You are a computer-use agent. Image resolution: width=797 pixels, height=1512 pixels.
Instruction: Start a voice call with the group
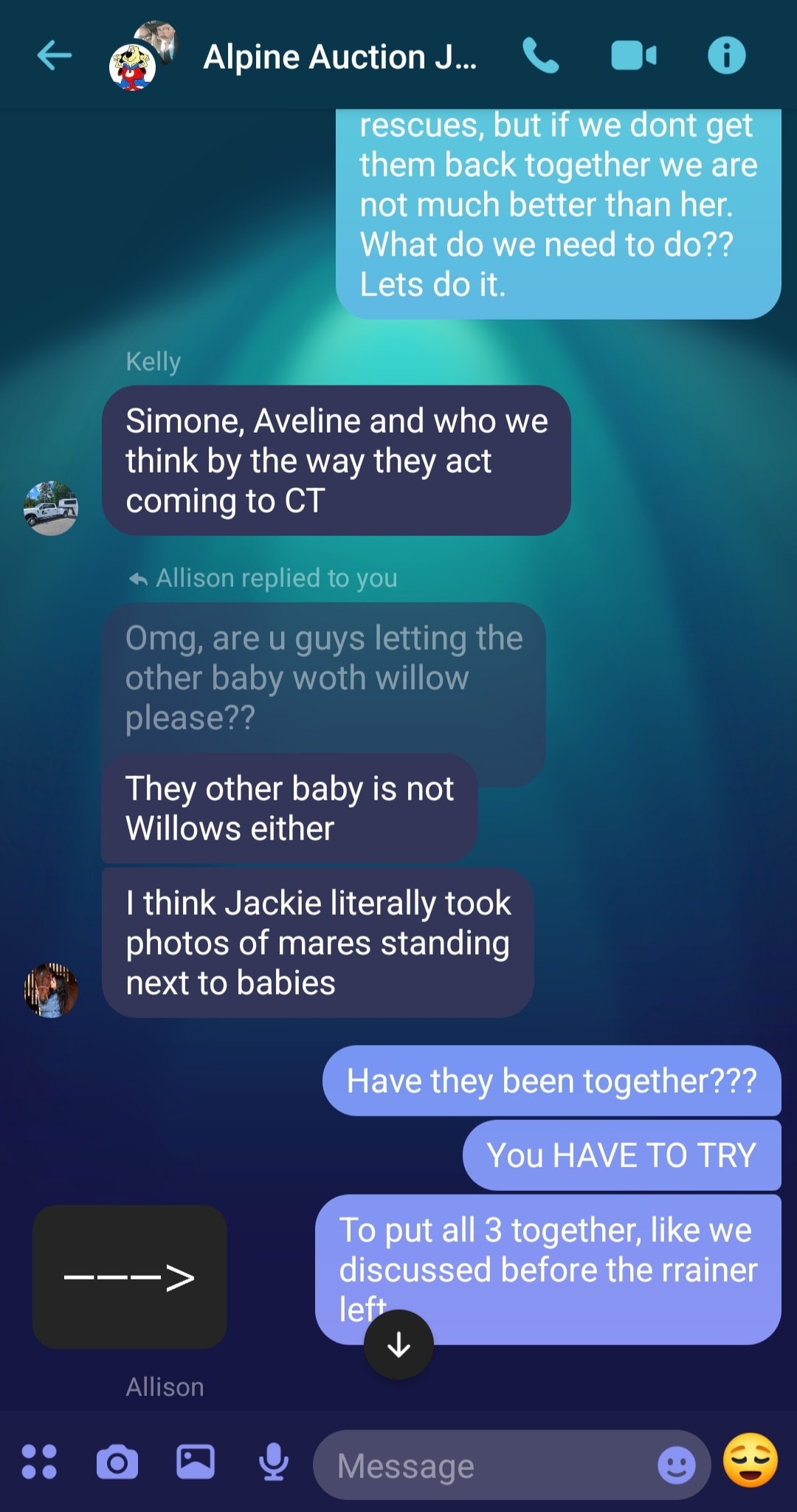tap(540, 56)
